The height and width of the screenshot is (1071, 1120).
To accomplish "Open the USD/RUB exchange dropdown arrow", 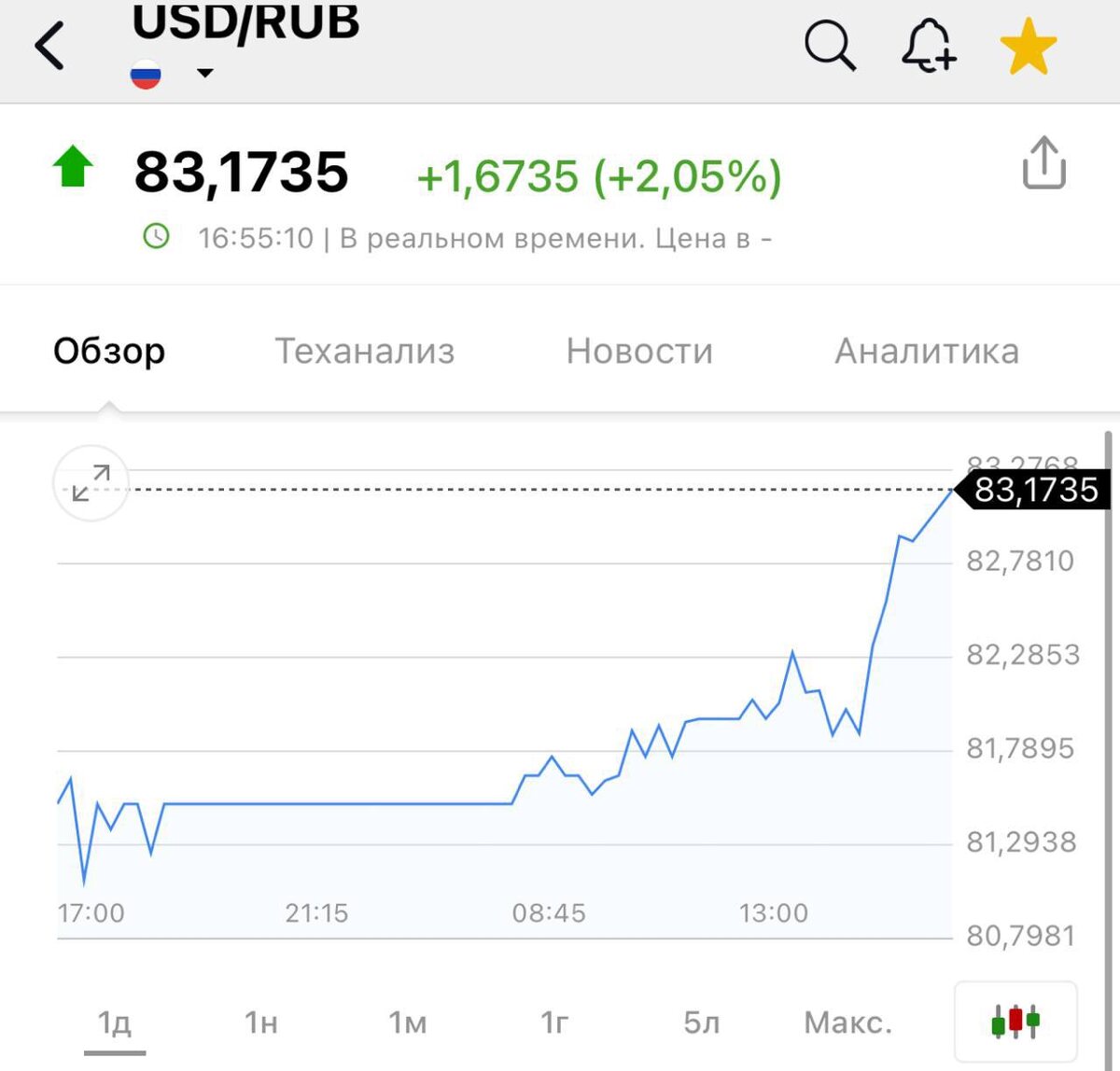I will click(205, 73).
